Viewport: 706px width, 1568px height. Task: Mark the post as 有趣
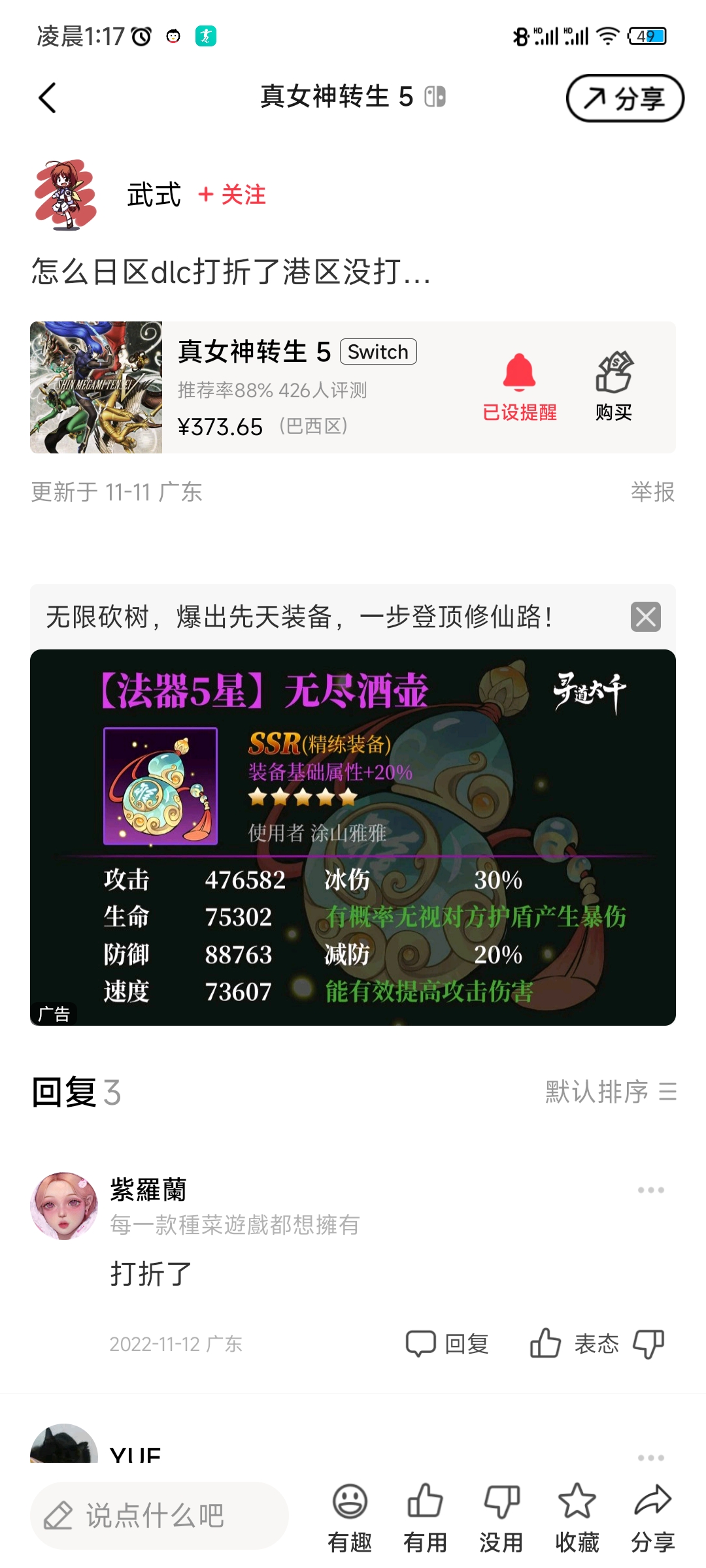[x=350, y=1517]
